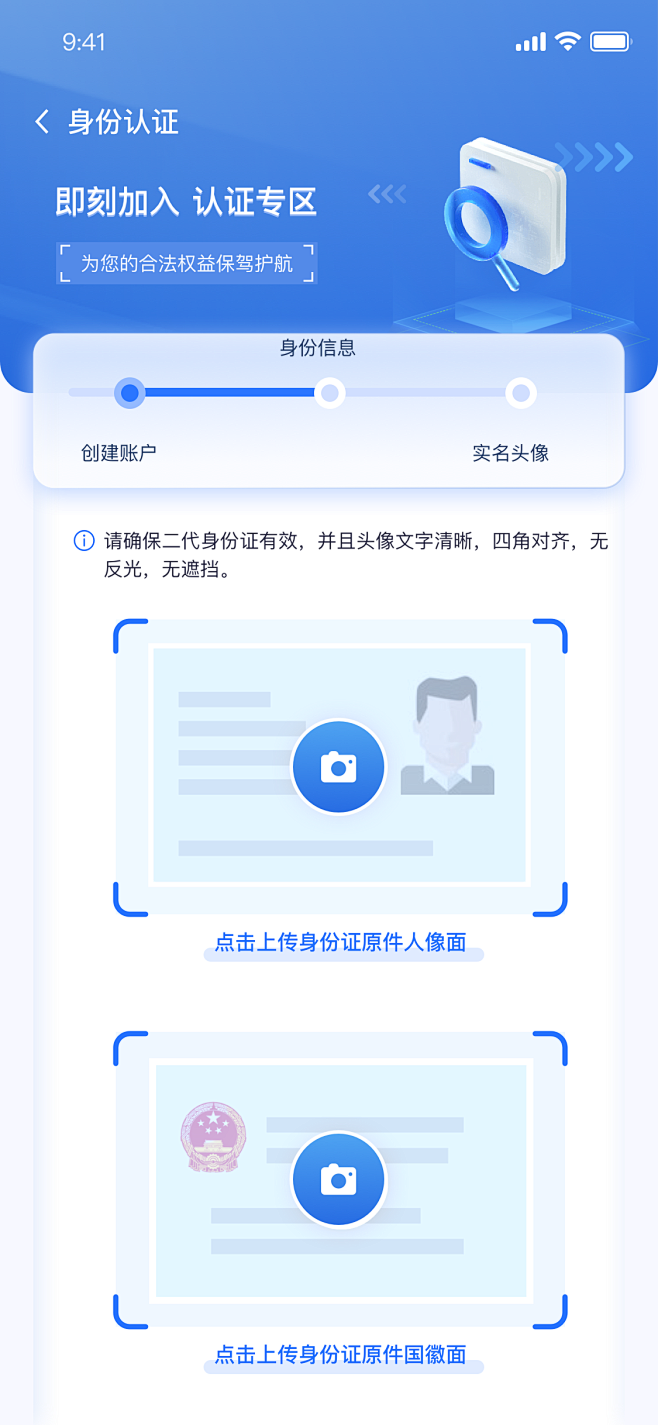Open the 点击上传身份证原件人像面 link
This screenshot has width=658, height=1425.
(341, 942)
